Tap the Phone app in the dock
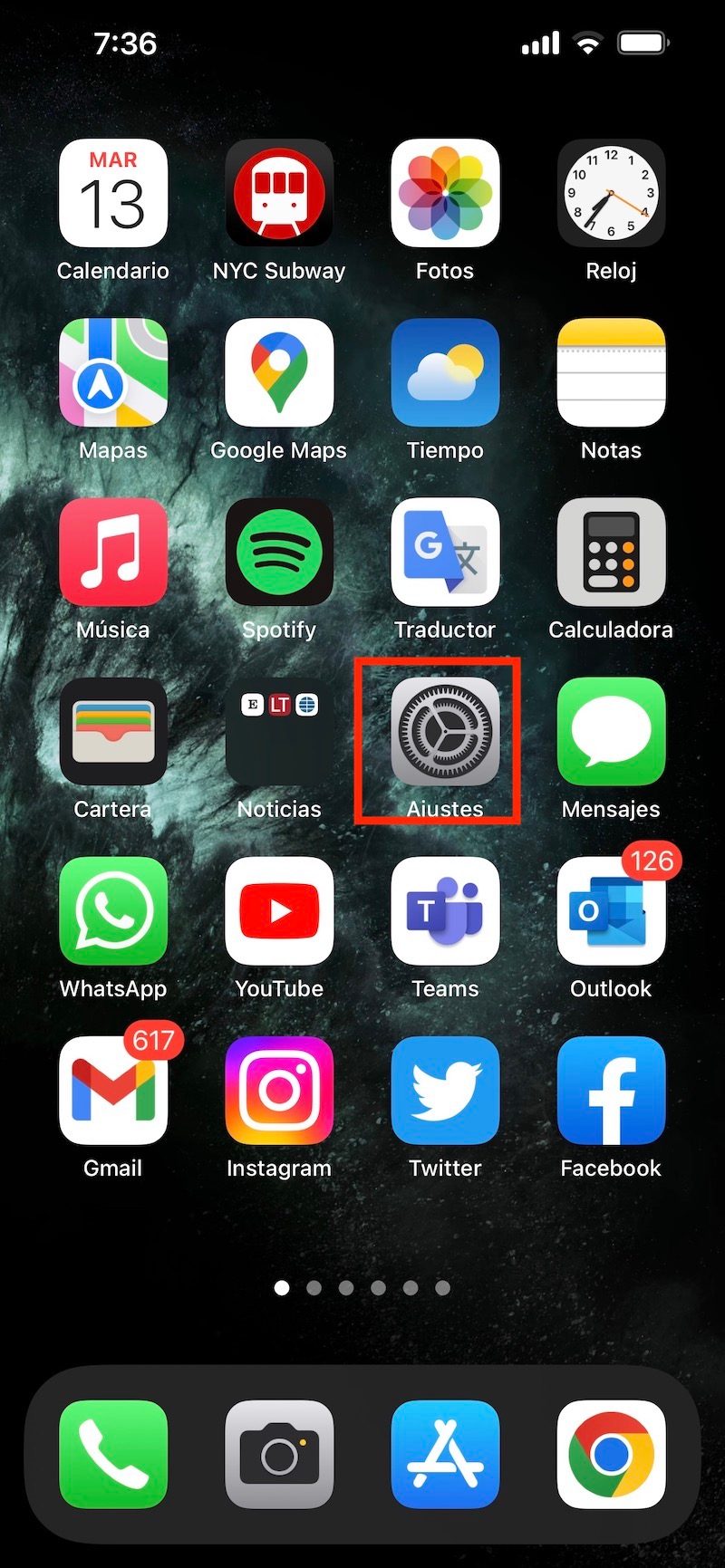This screenshot has height=1568, width=725. pyautogui.click(x=113, y=1455)
